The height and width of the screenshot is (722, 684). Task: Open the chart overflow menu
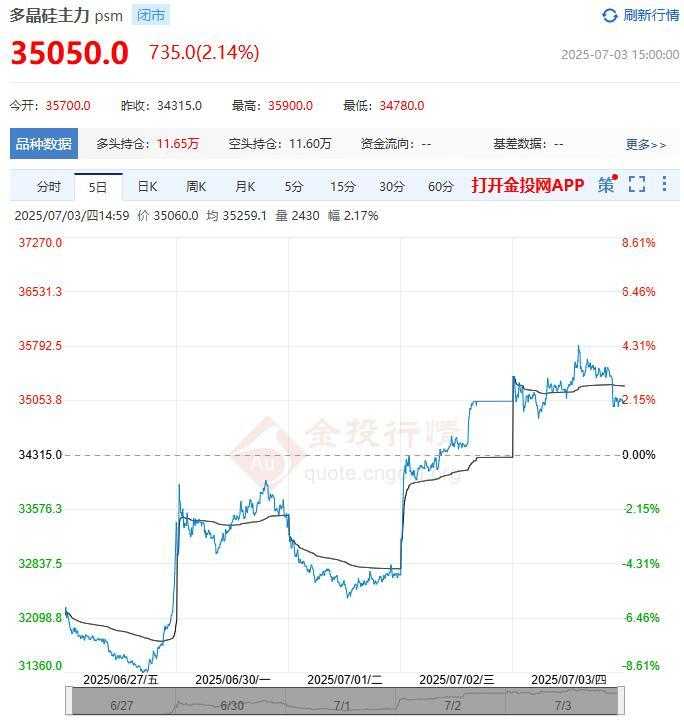(664, 185)
